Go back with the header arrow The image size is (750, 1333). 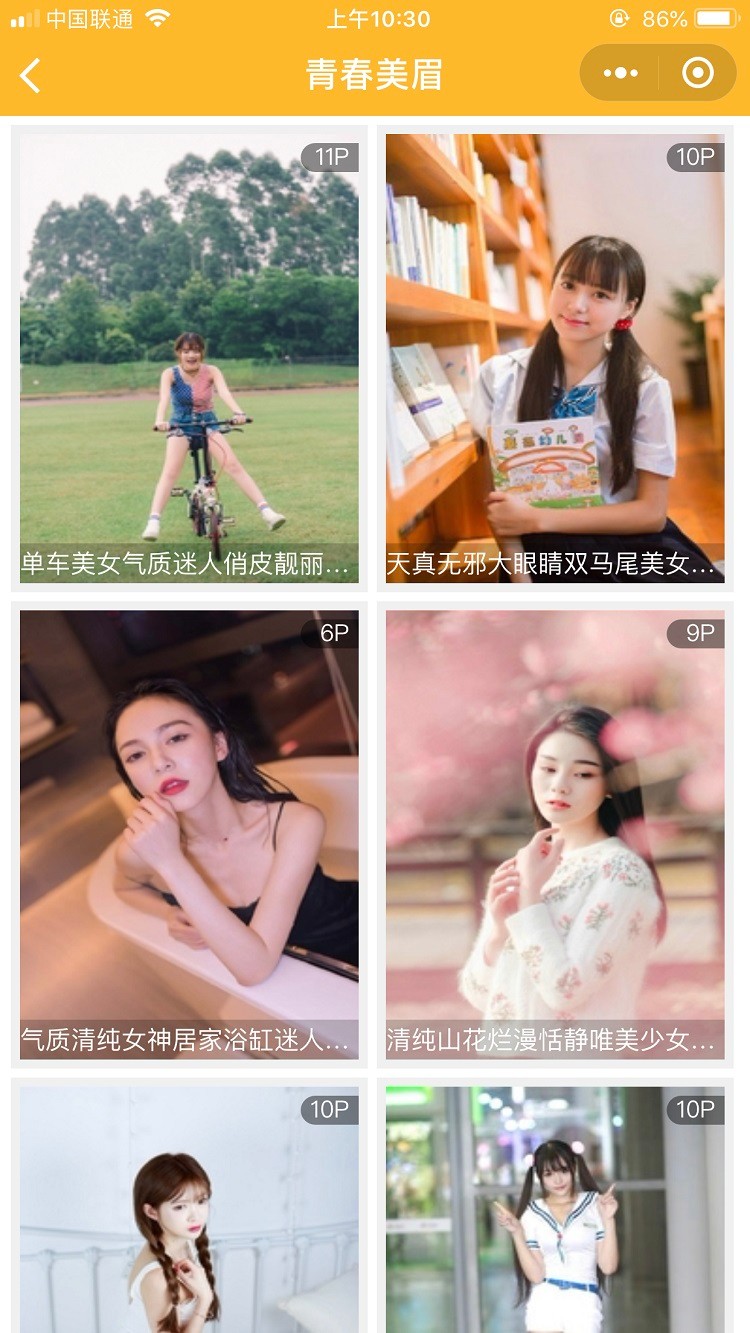click(31, 75)
